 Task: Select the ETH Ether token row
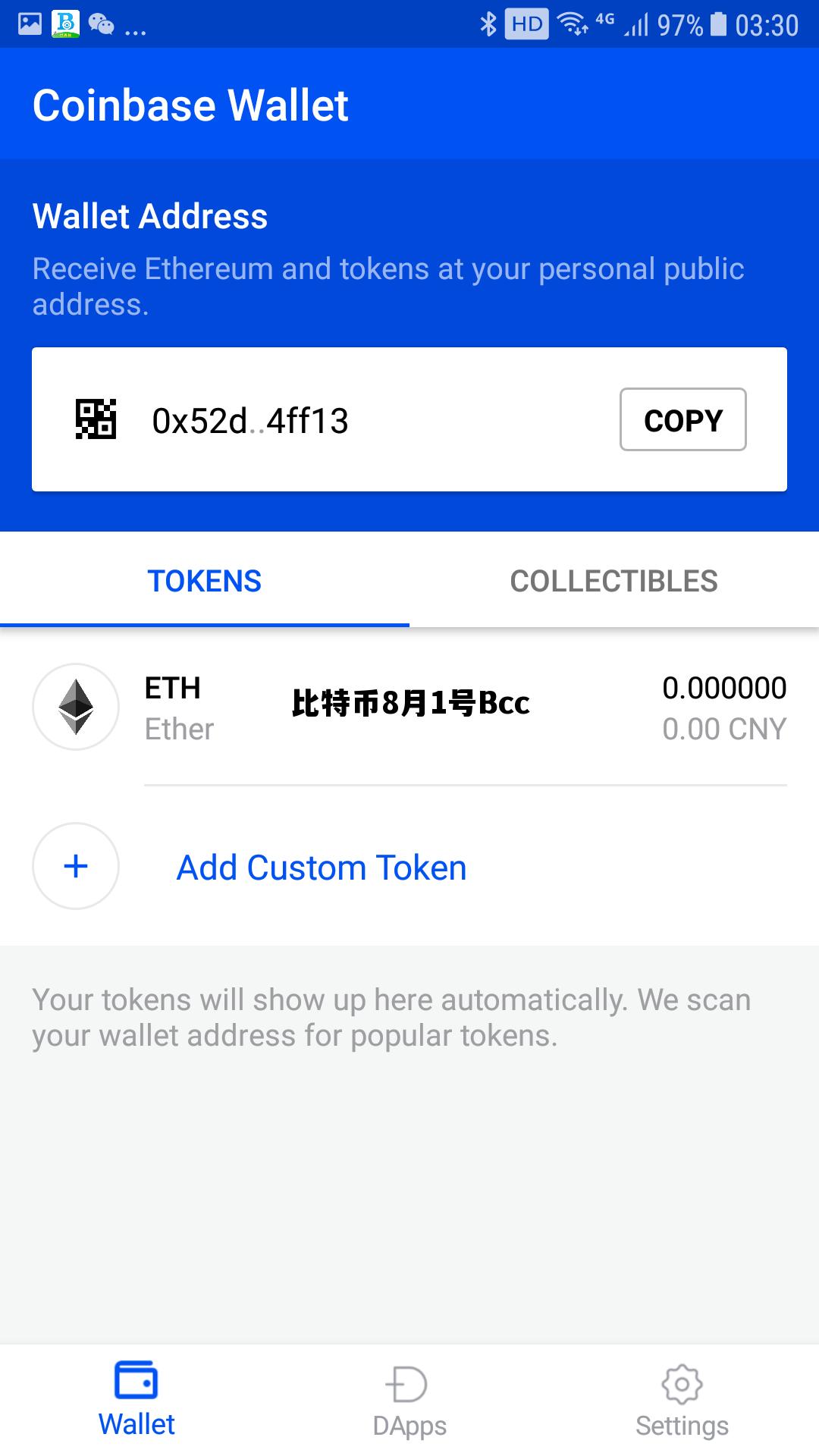pos(409,706)
